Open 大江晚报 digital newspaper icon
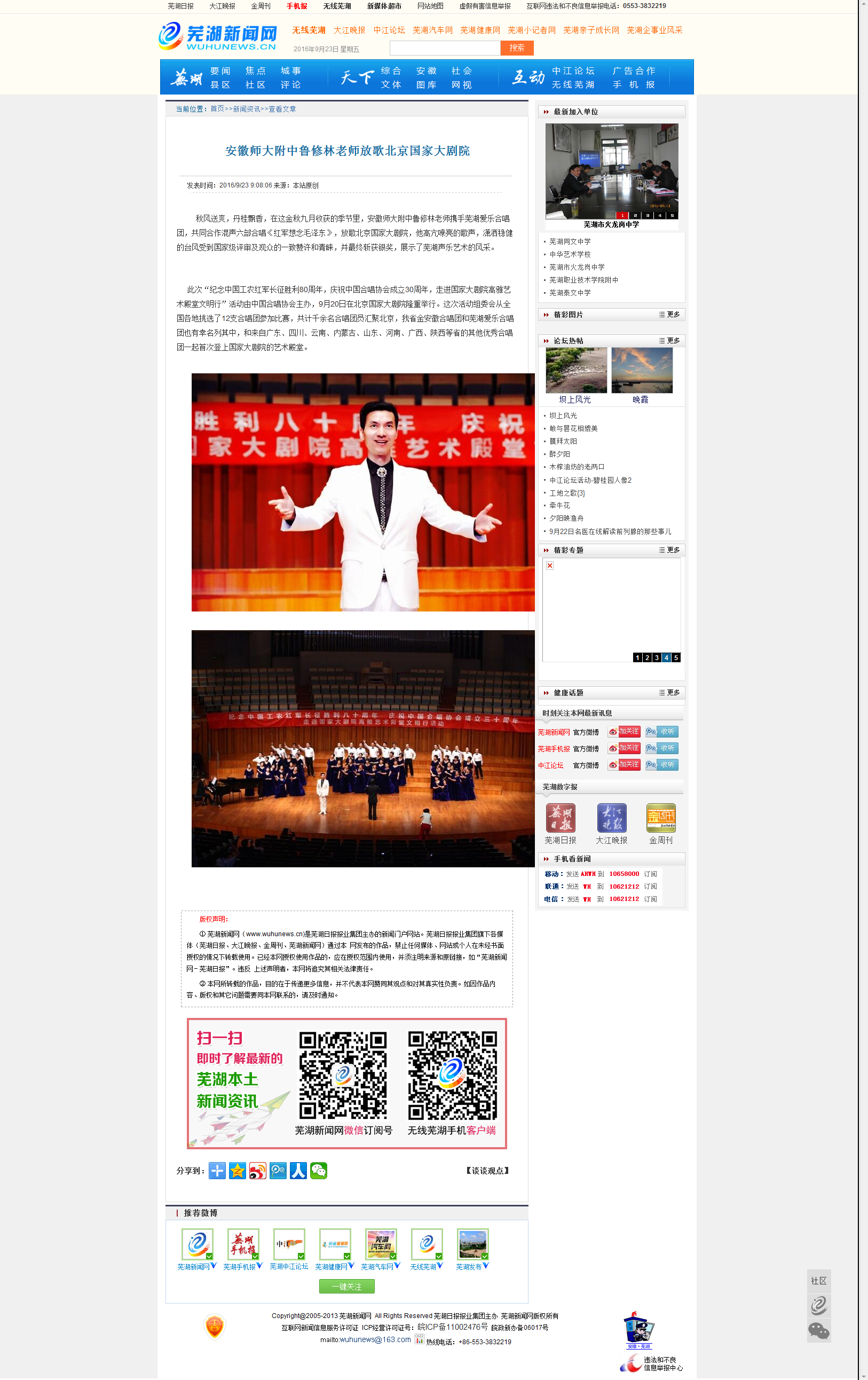 point(611,818)
